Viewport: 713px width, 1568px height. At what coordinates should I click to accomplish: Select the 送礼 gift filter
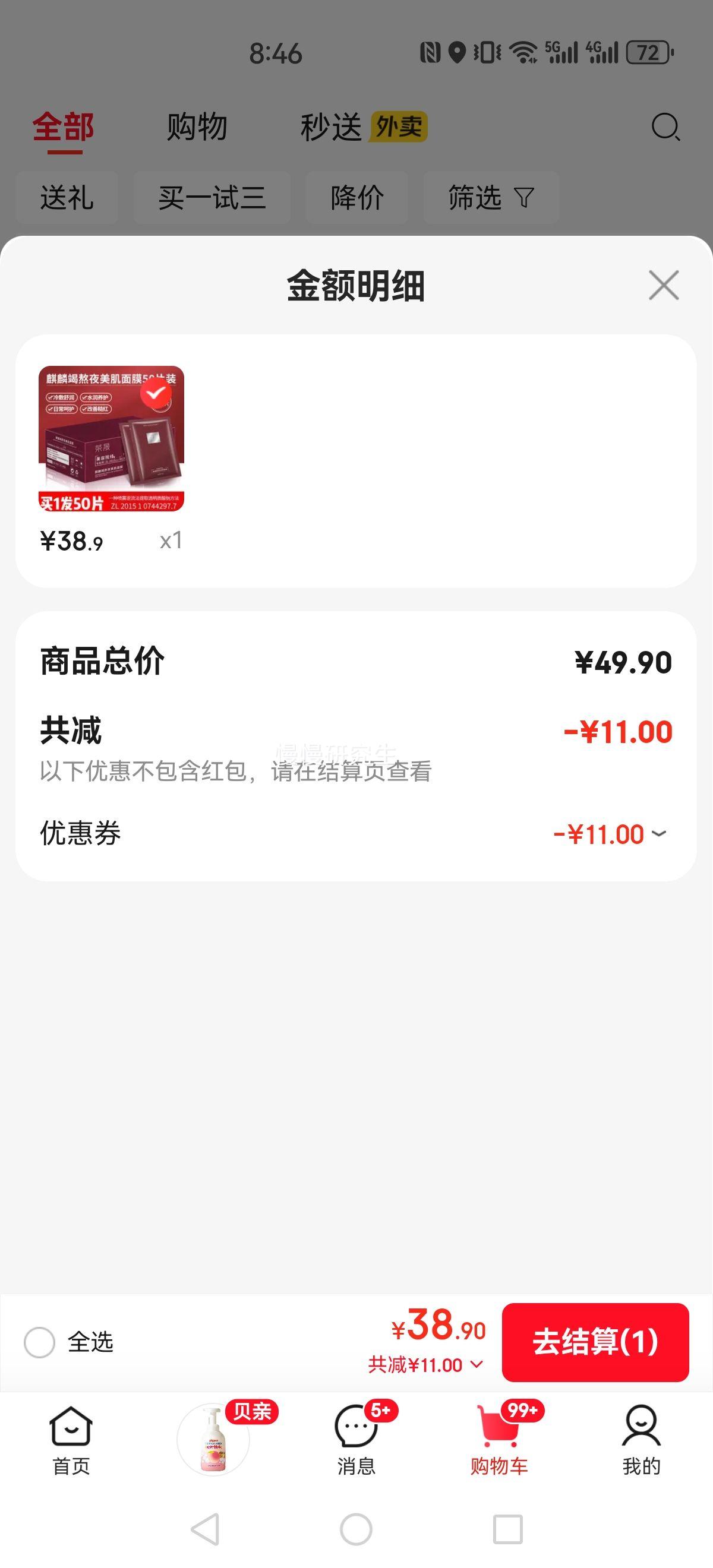[x=68, y=198]
